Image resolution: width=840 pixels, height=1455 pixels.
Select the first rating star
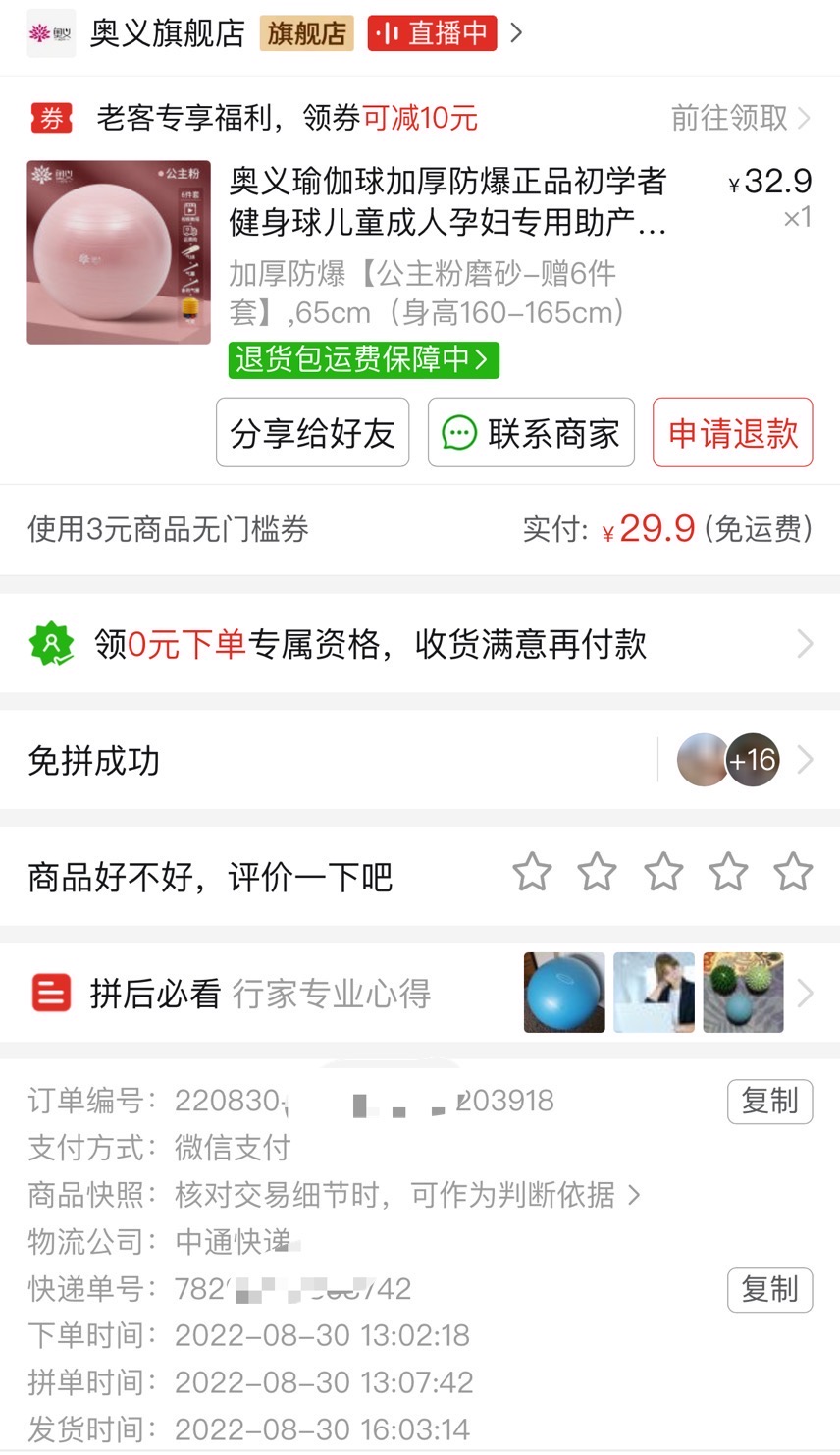[x=532, y=872]
